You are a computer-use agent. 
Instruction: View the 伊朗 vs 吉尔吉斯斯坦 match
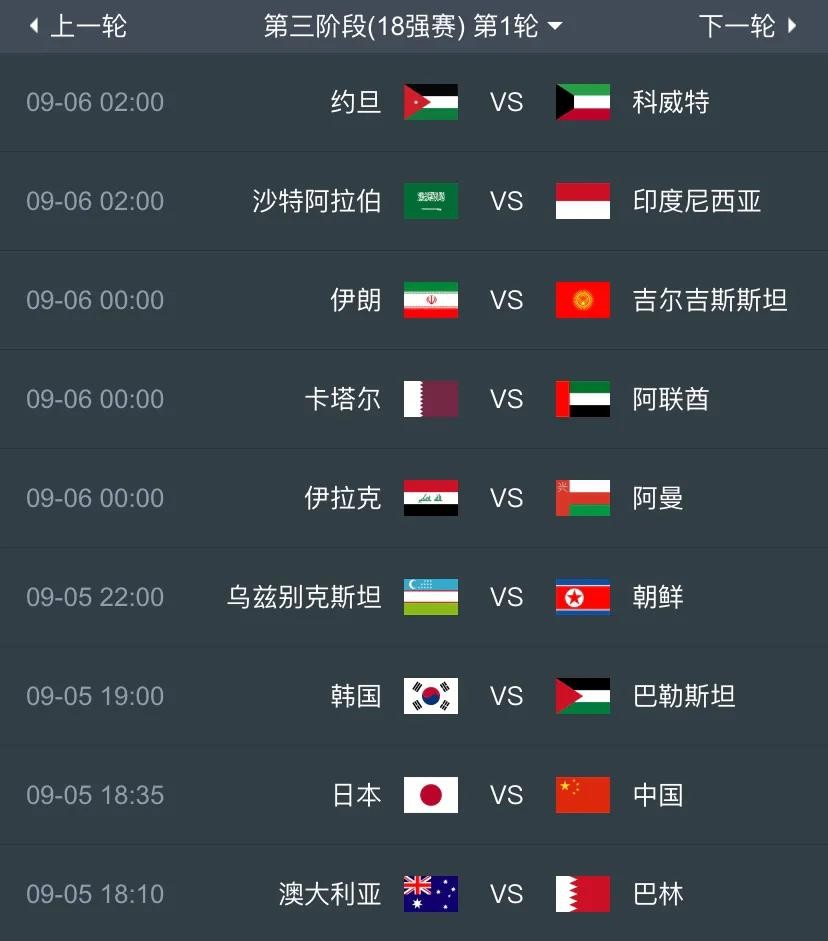point(506,300)
